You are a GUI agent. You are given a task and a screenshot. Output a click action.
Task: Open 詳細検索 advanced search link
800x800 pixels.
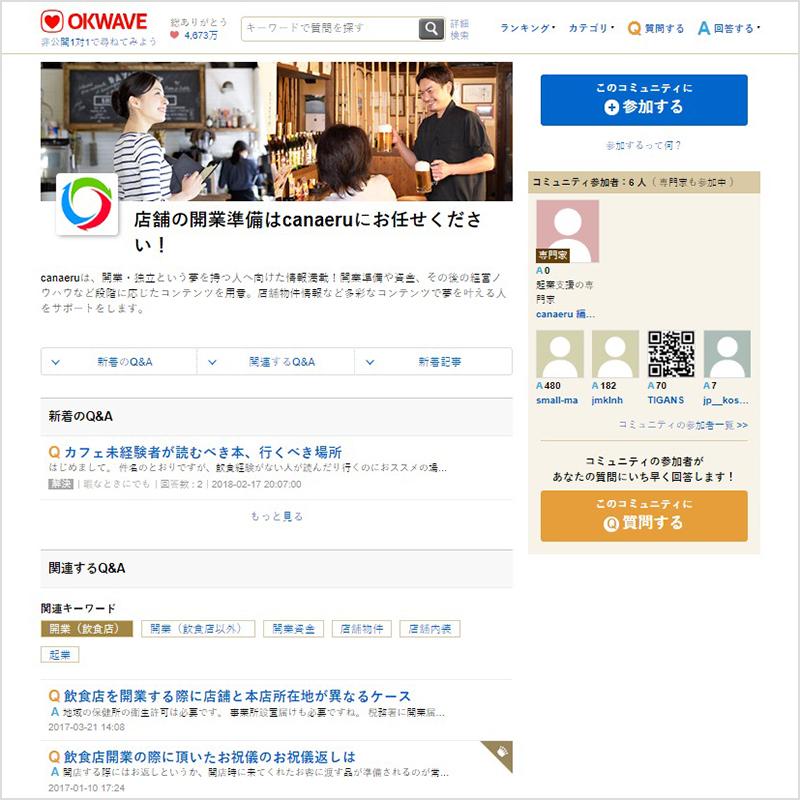pos(459,28)
